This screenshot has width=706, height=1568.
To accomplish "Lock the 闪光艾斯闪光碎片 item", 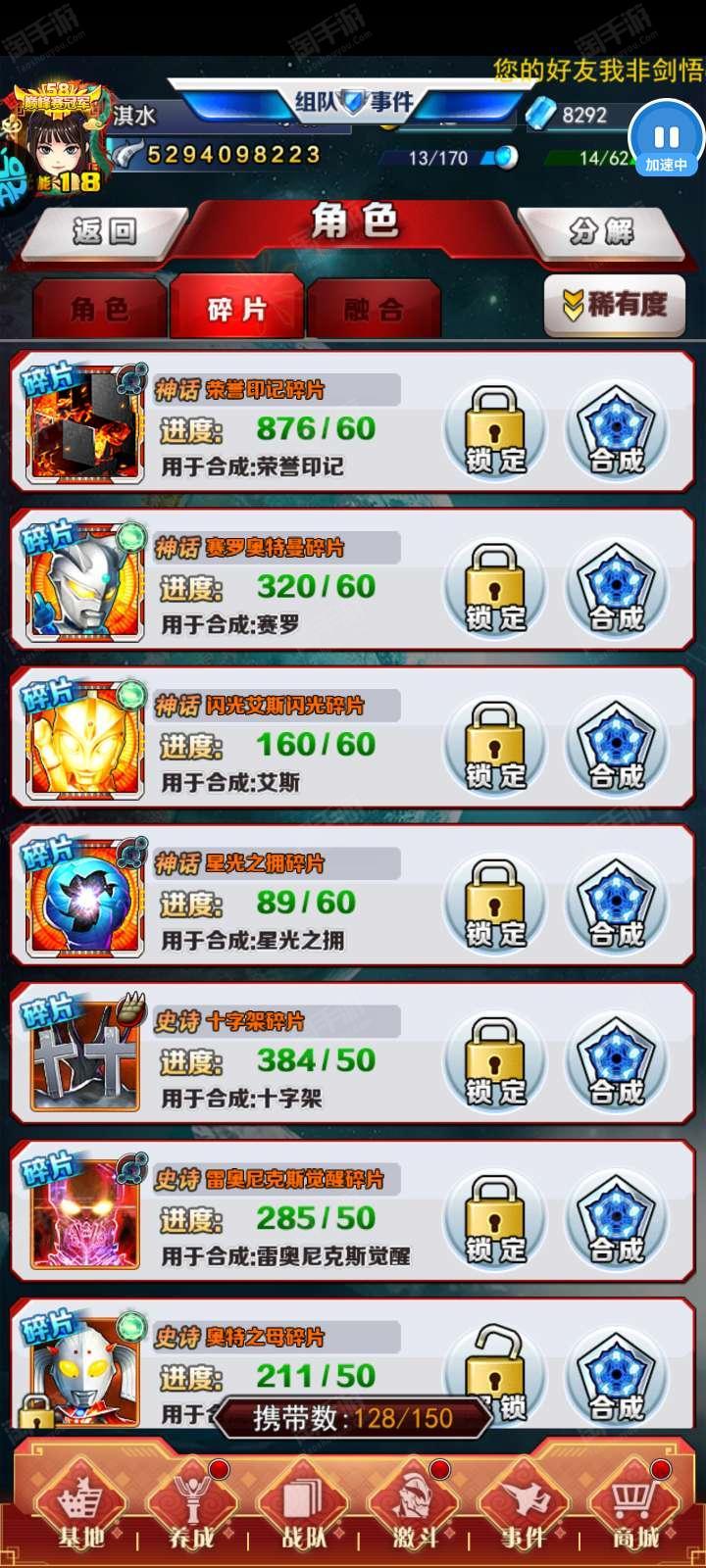I will 495,746.
